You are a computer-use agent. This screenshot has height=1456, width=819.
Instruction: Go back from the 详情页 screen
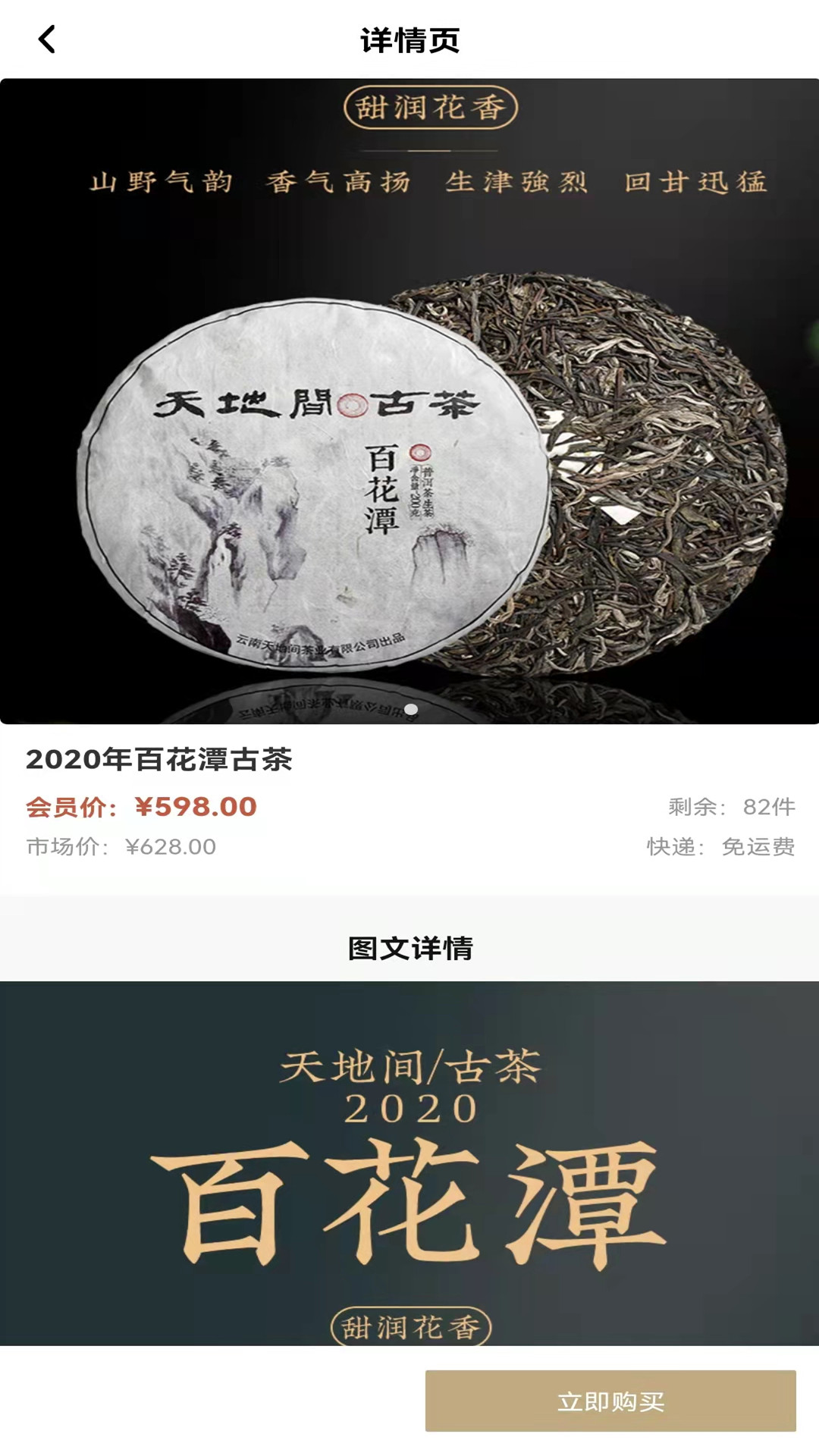click(47, 39)
